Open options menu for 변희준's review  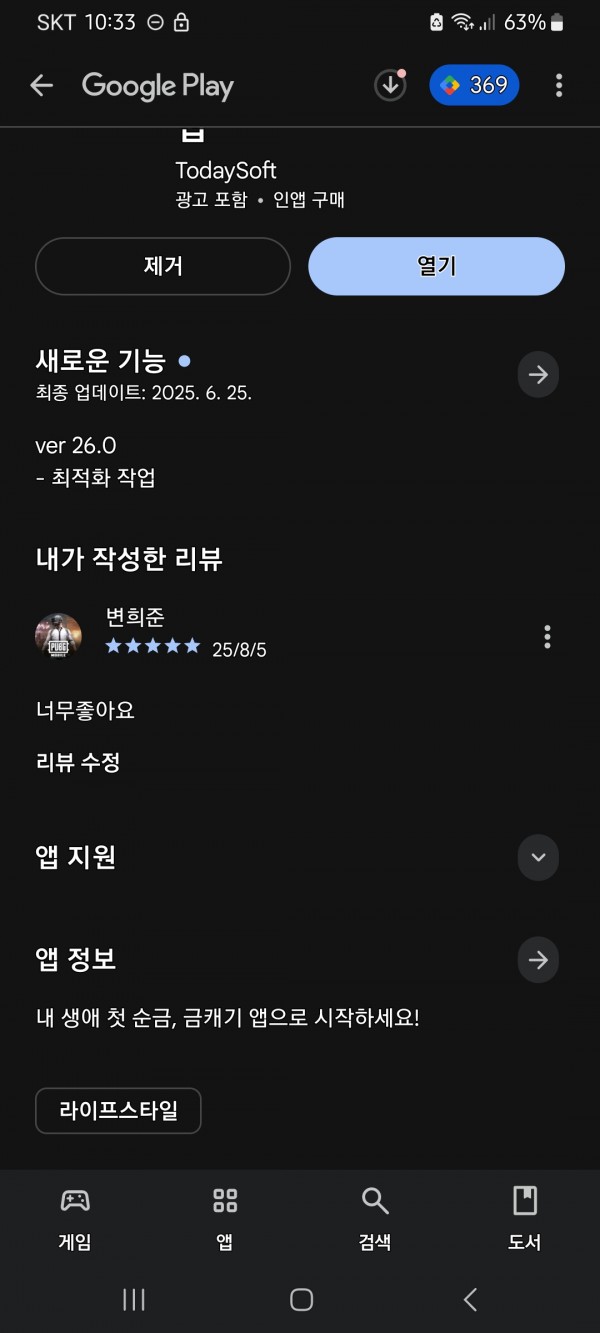click(547, 636)
